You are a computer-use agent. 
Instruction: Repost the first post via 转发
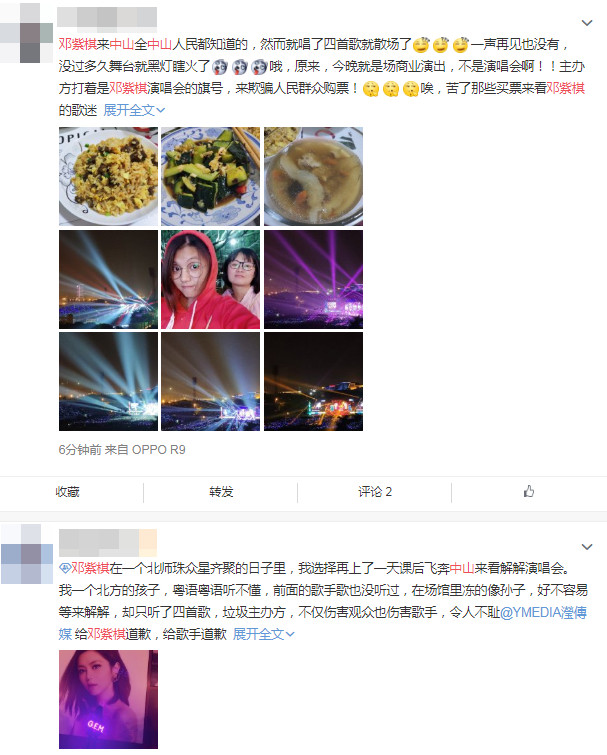[220, 492]
